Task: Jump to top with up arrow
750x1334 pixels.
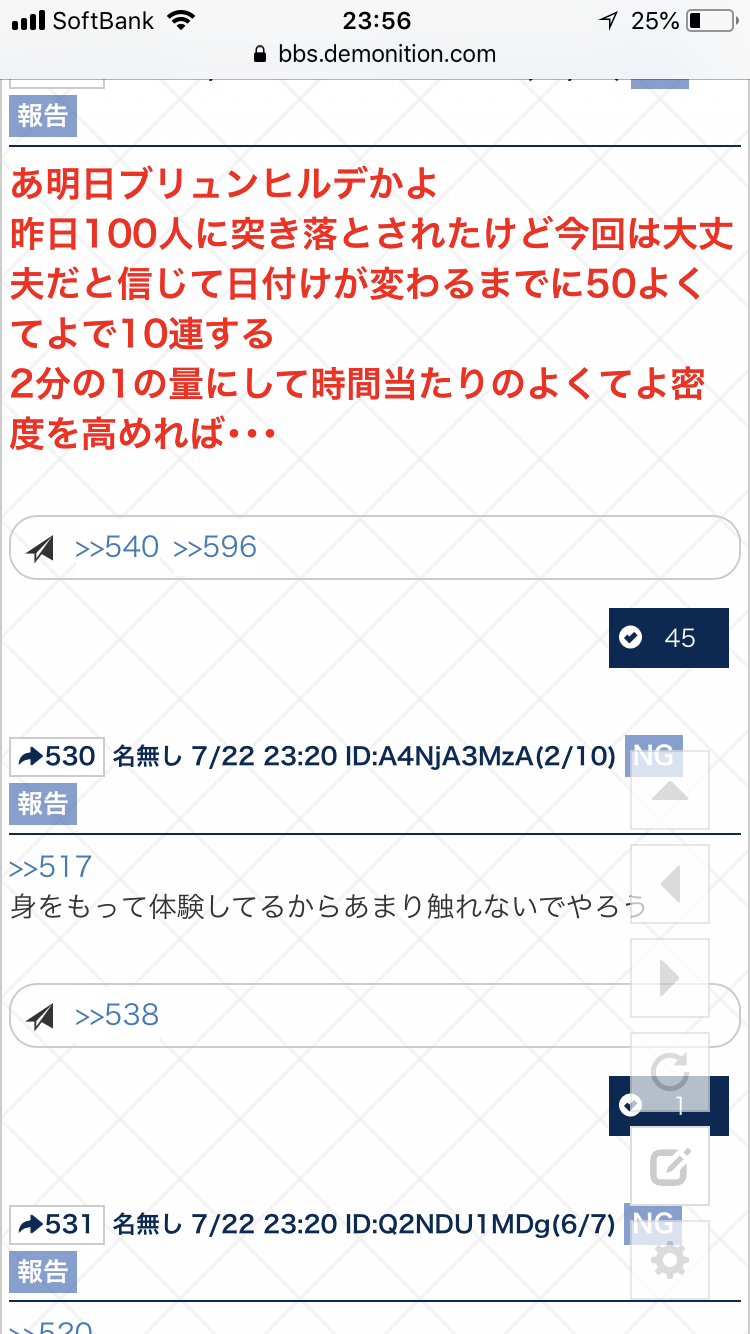Action: click(x=670, y=791)
